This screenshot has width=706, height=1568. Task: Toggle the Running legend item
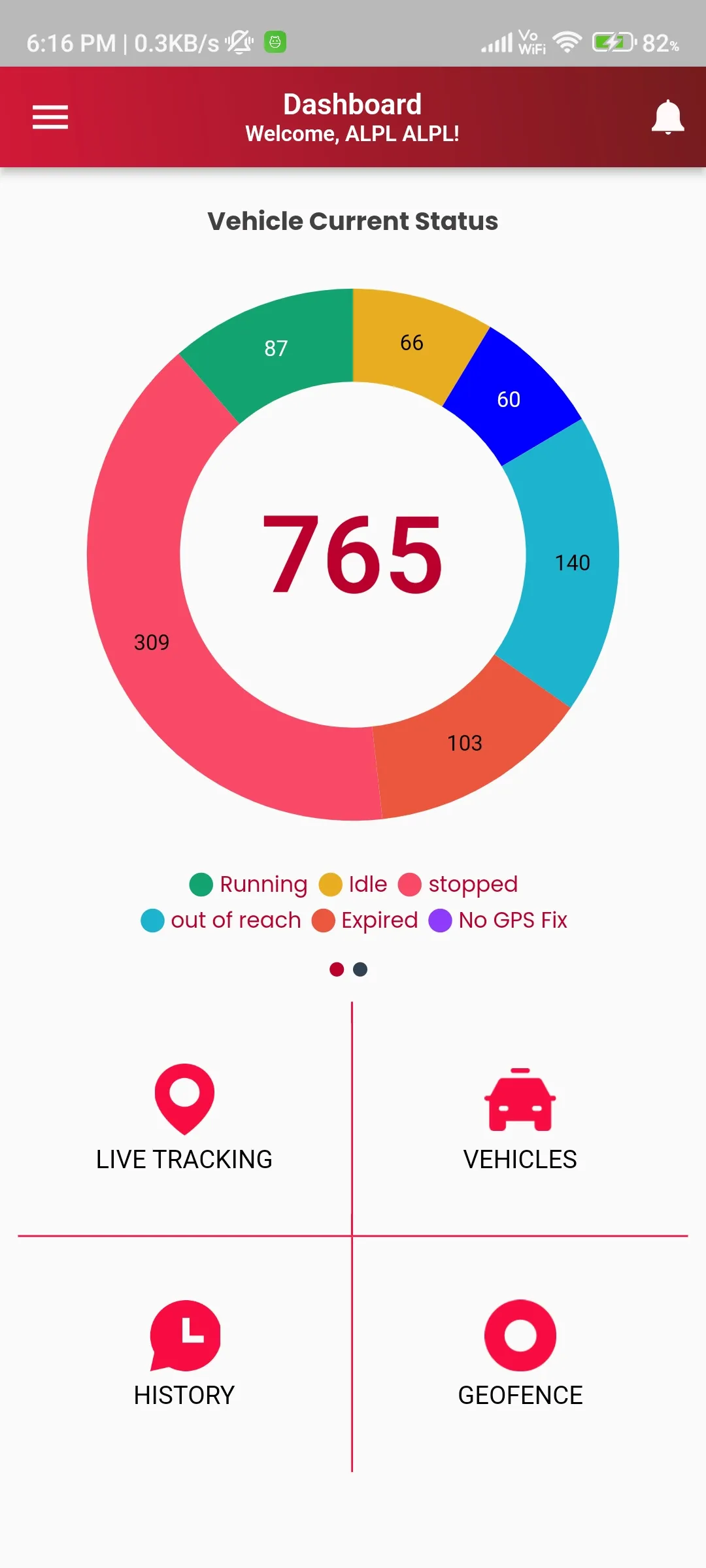249,884
